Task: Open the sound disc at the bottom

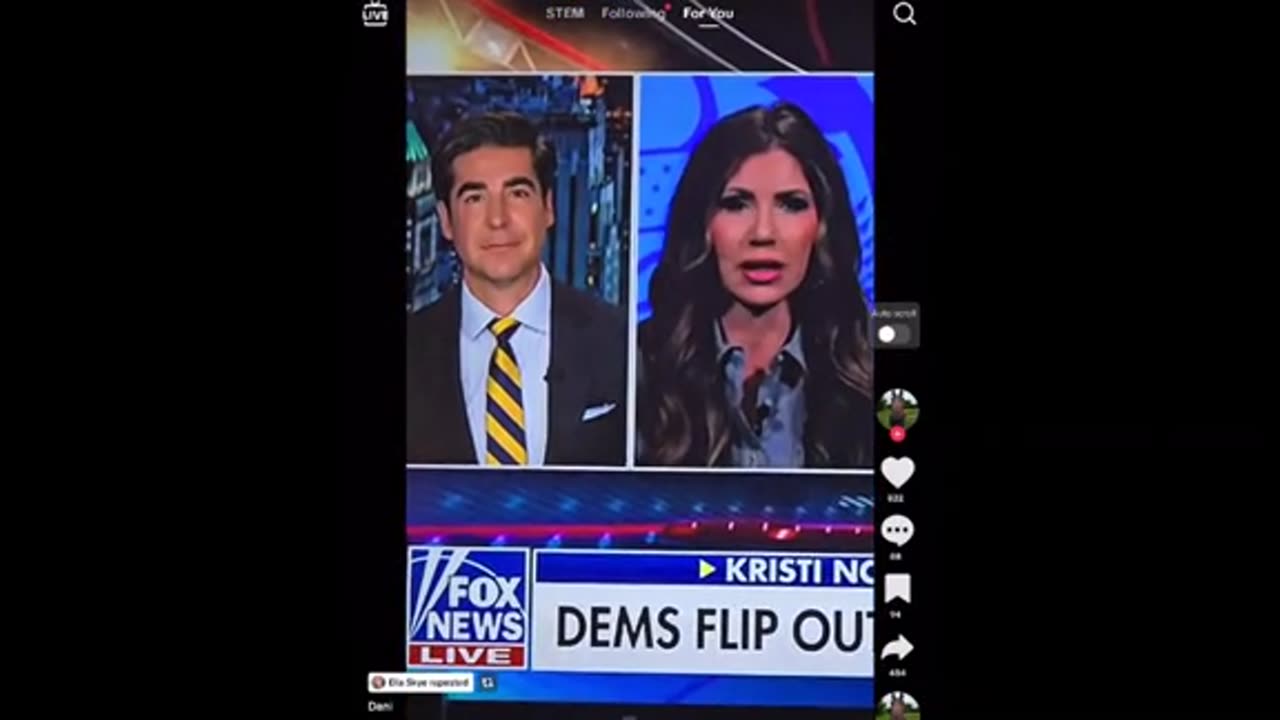Action: (897, 706)
